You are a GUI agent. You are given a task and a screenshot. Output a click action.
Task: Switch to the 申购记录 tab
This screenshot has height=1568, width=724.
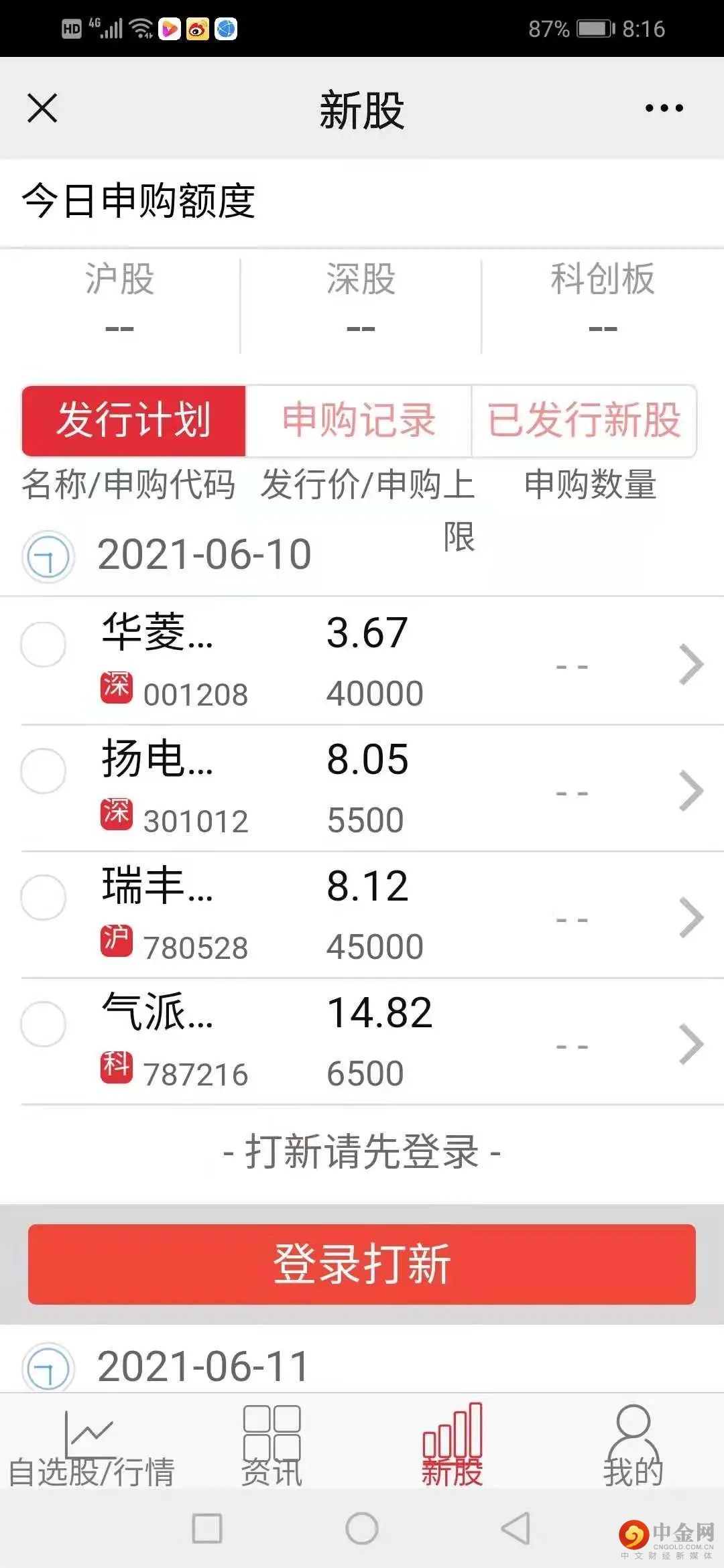tap(359, 421)
